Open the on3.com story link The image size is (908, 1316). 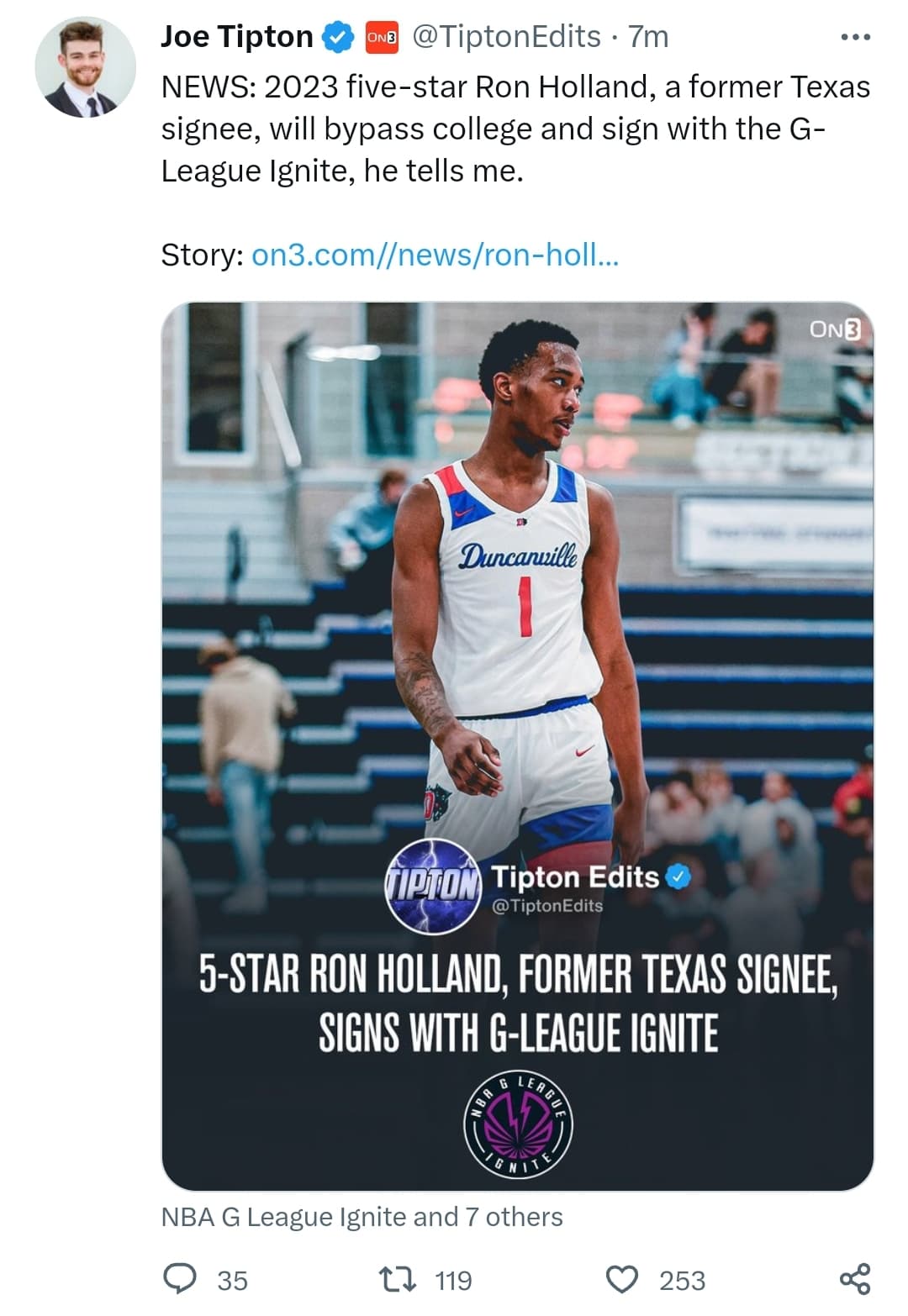[435, 255]
